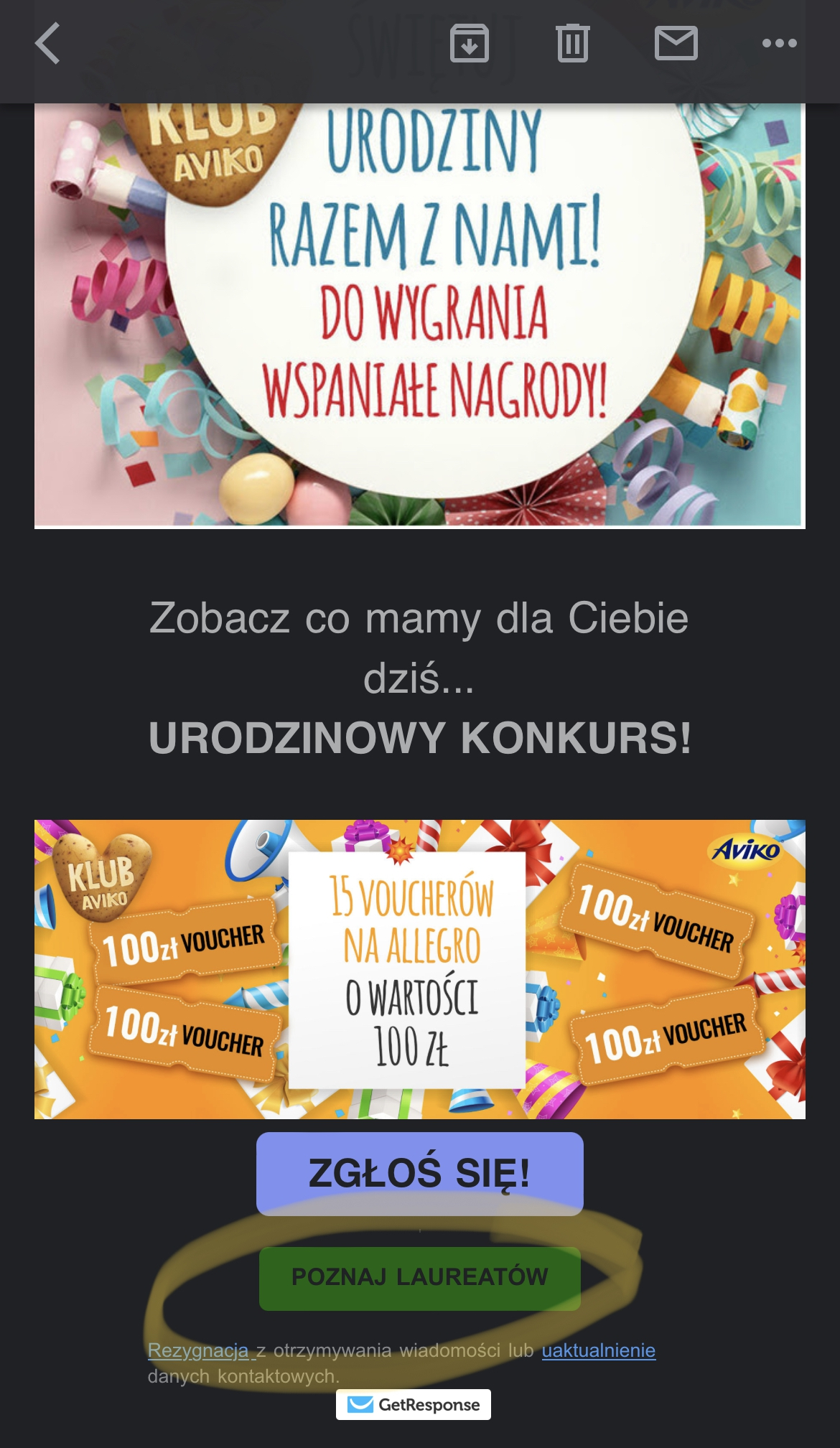Follow the Rezygnacja unsubscribe link

(198, 1350)
